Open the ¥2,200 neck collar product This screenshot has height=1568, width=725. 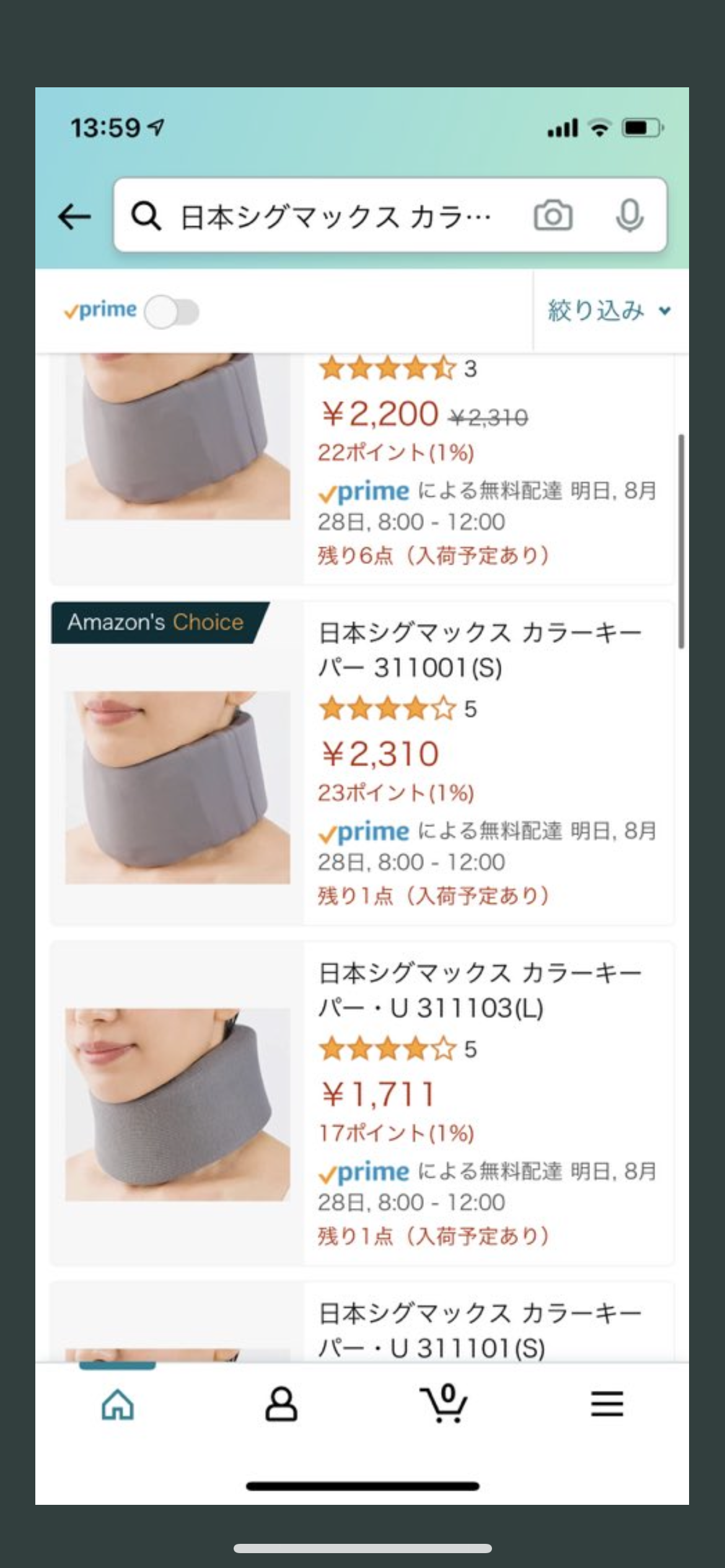point(379,414)
